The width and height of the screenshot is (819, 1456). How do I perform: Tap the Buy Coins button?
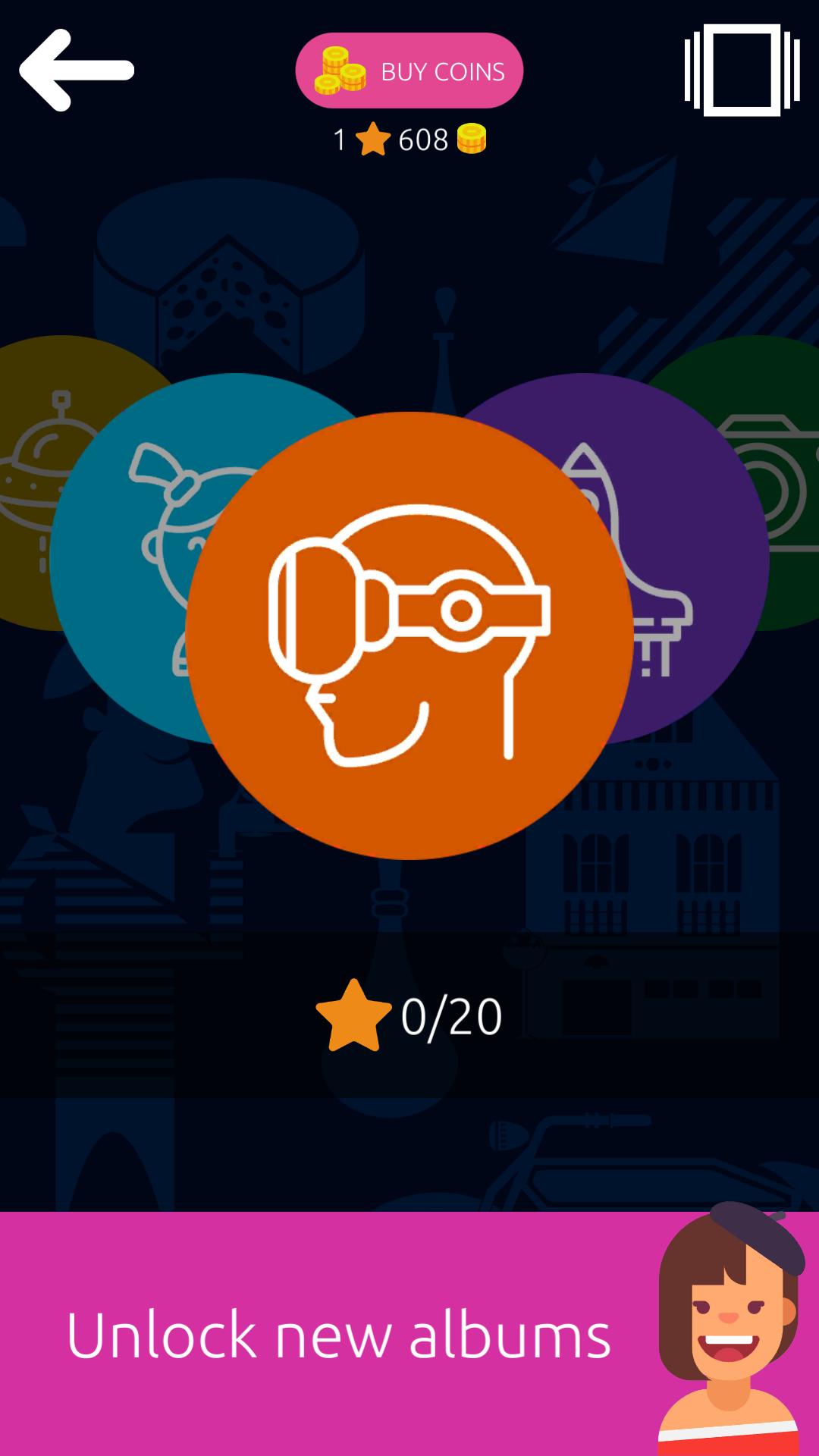coord(409,71)
